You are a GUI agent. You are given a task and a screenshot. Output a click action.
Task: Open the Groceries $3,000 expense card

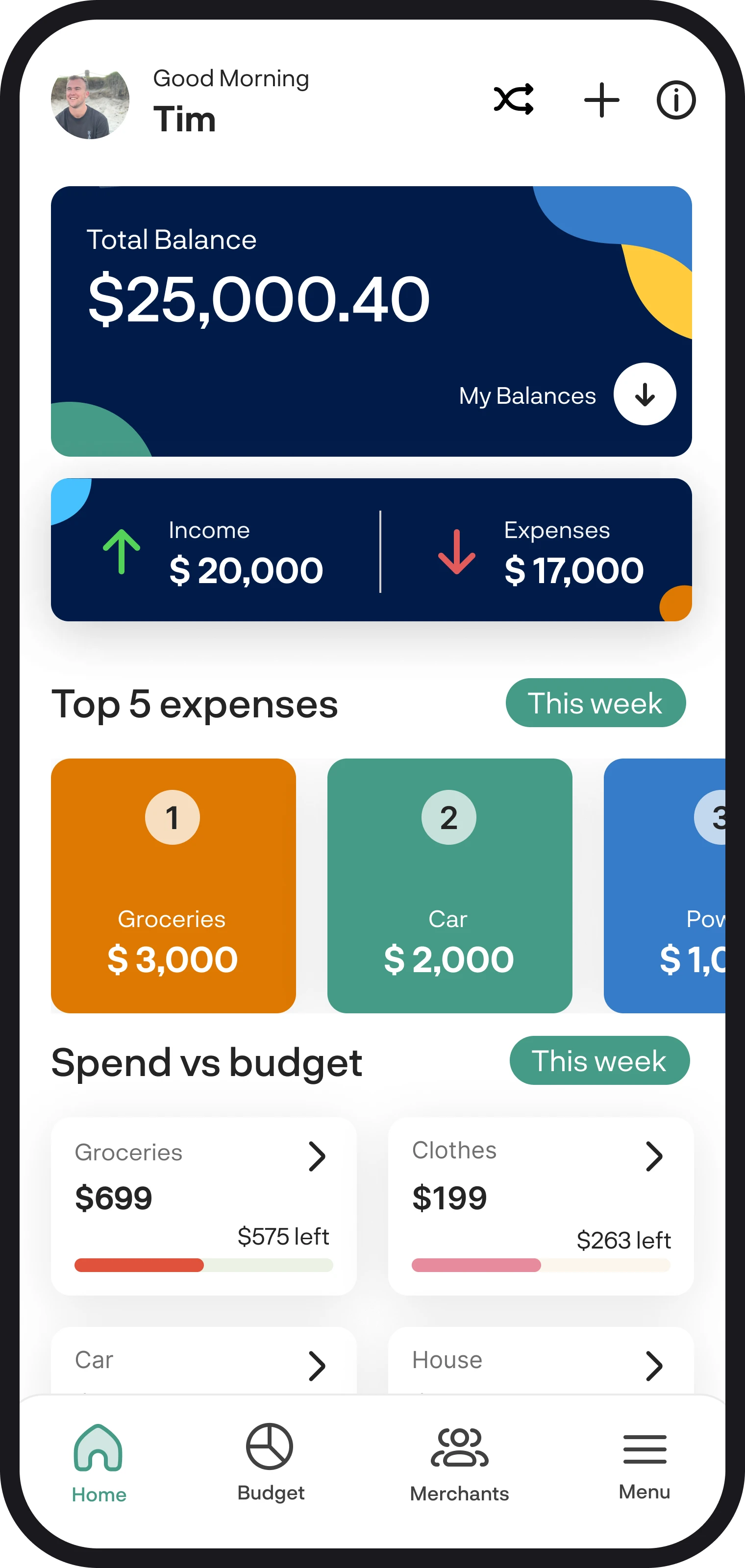[174, 885]
